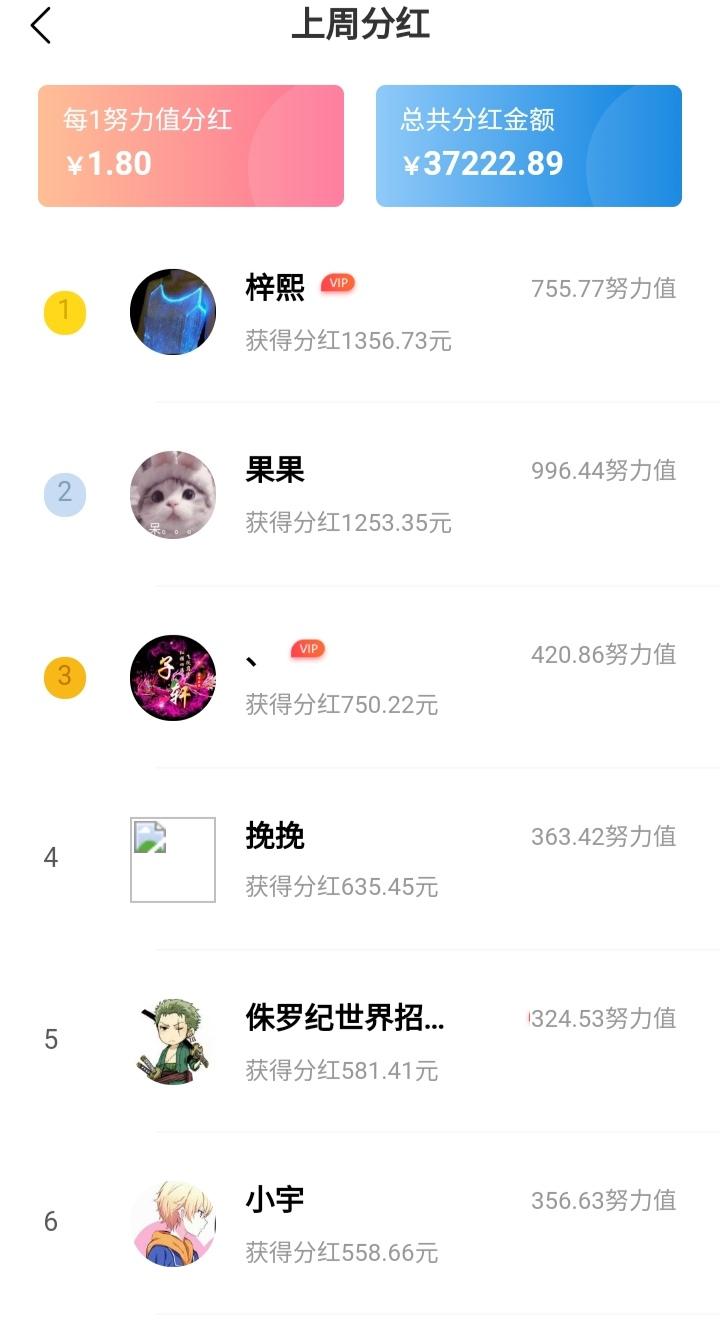Tap the 755.77努力值 text for 梓熙
This screenshot has height=1344, width=720.
pos(603,288)
